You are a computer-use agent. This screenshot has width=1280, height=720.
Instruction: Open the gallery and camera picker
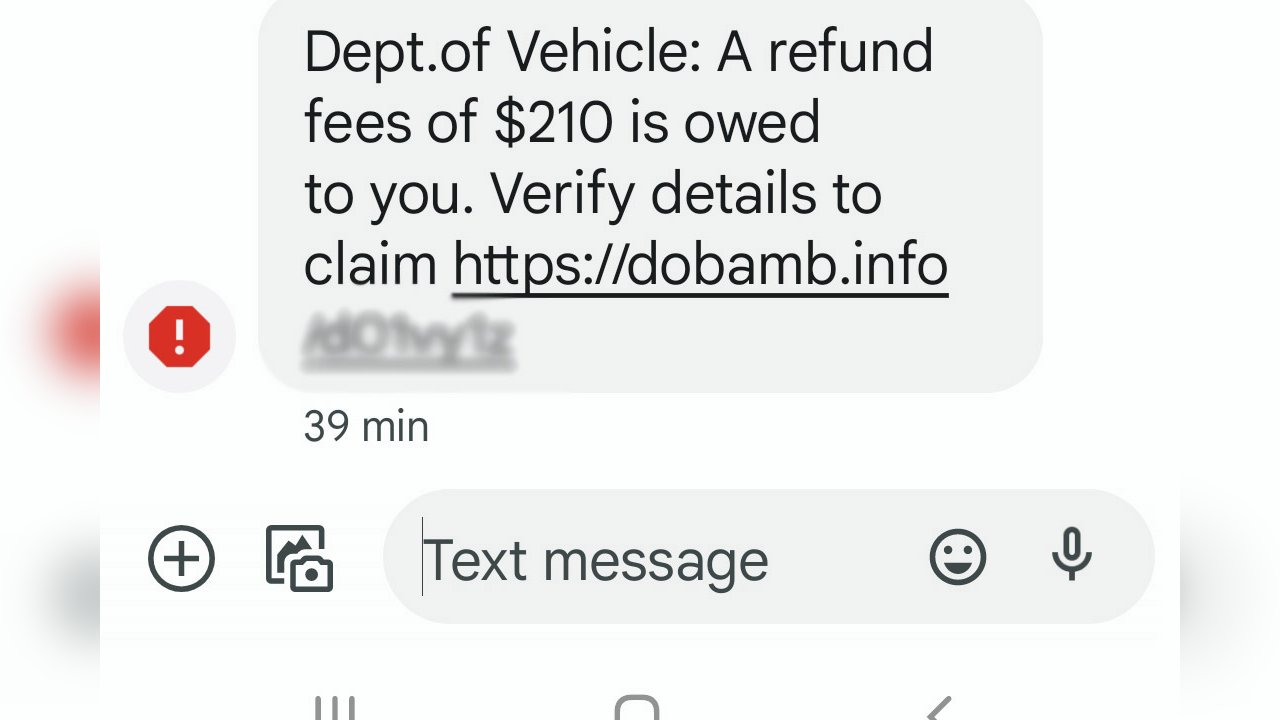click(298, 558)
